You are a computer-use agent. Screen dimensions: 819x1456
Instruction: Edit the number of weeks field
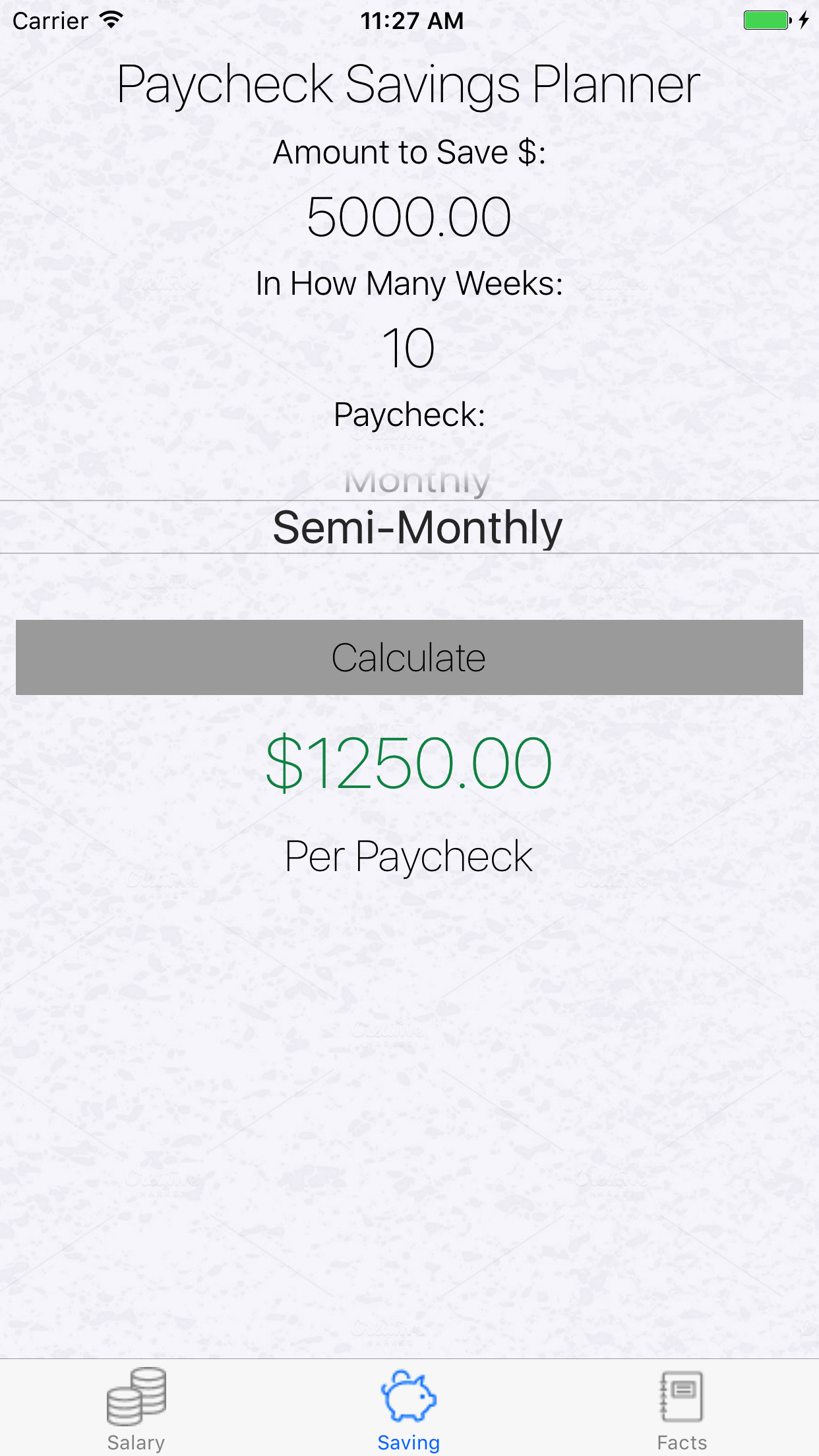point(409,348)
